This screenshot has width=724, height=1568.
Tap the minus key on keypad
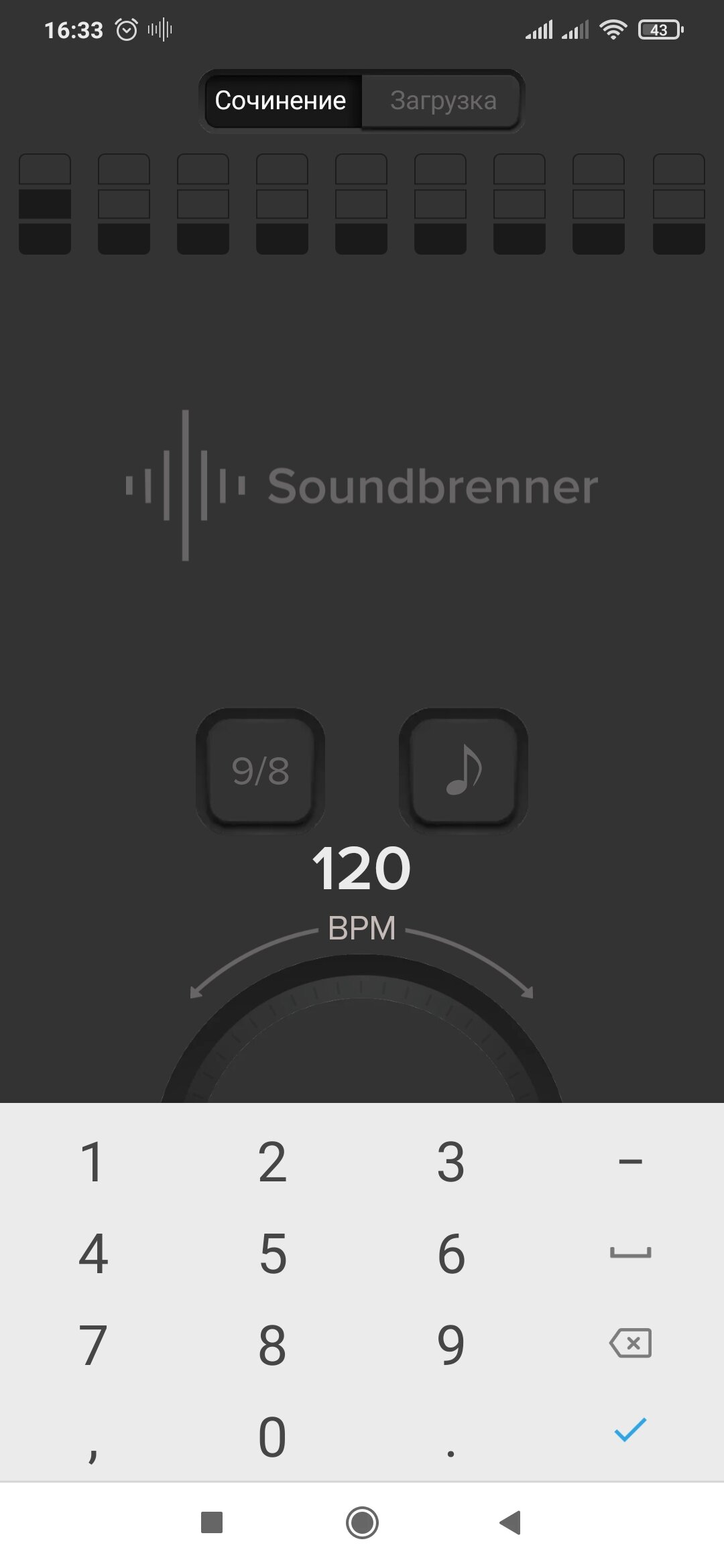click(630, 1161)
